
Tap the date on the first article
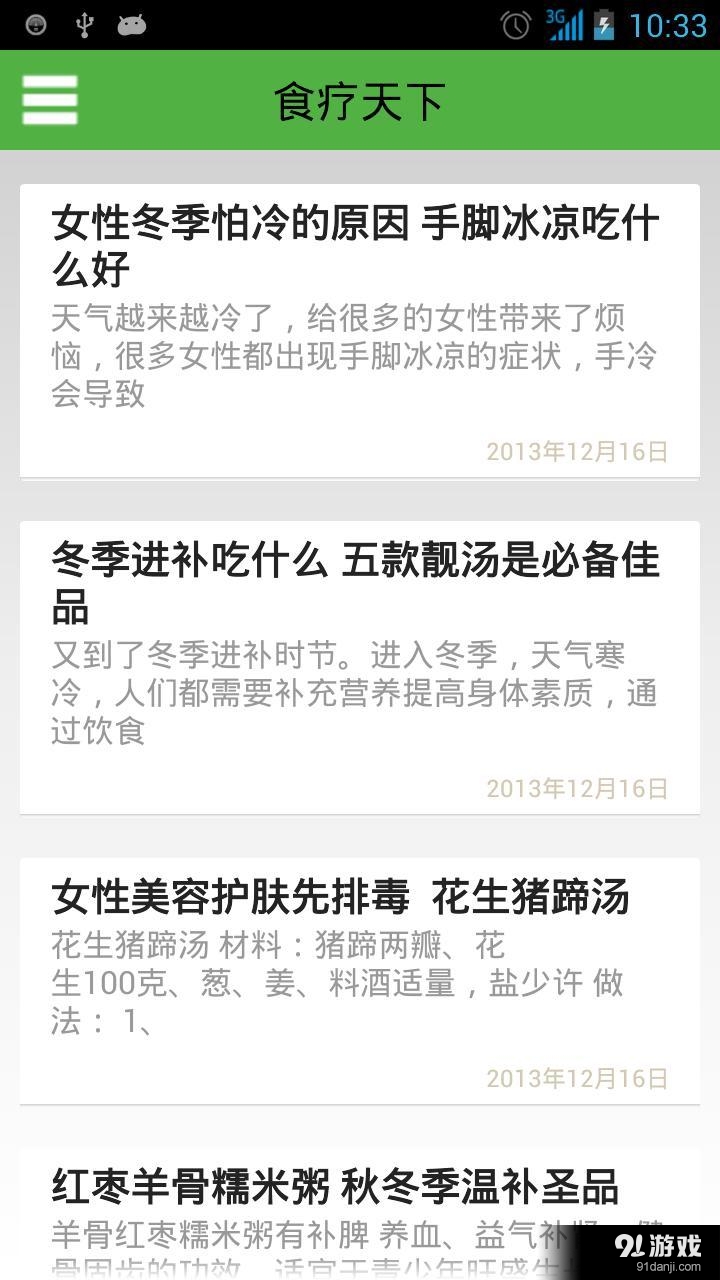pyautogui.click(x=575, y=451)
